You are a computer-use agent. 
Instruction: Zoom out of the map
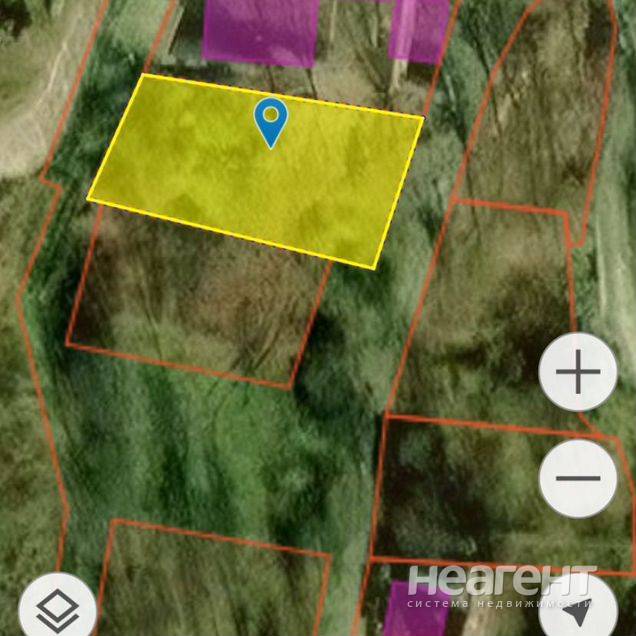tap(577, 477)
